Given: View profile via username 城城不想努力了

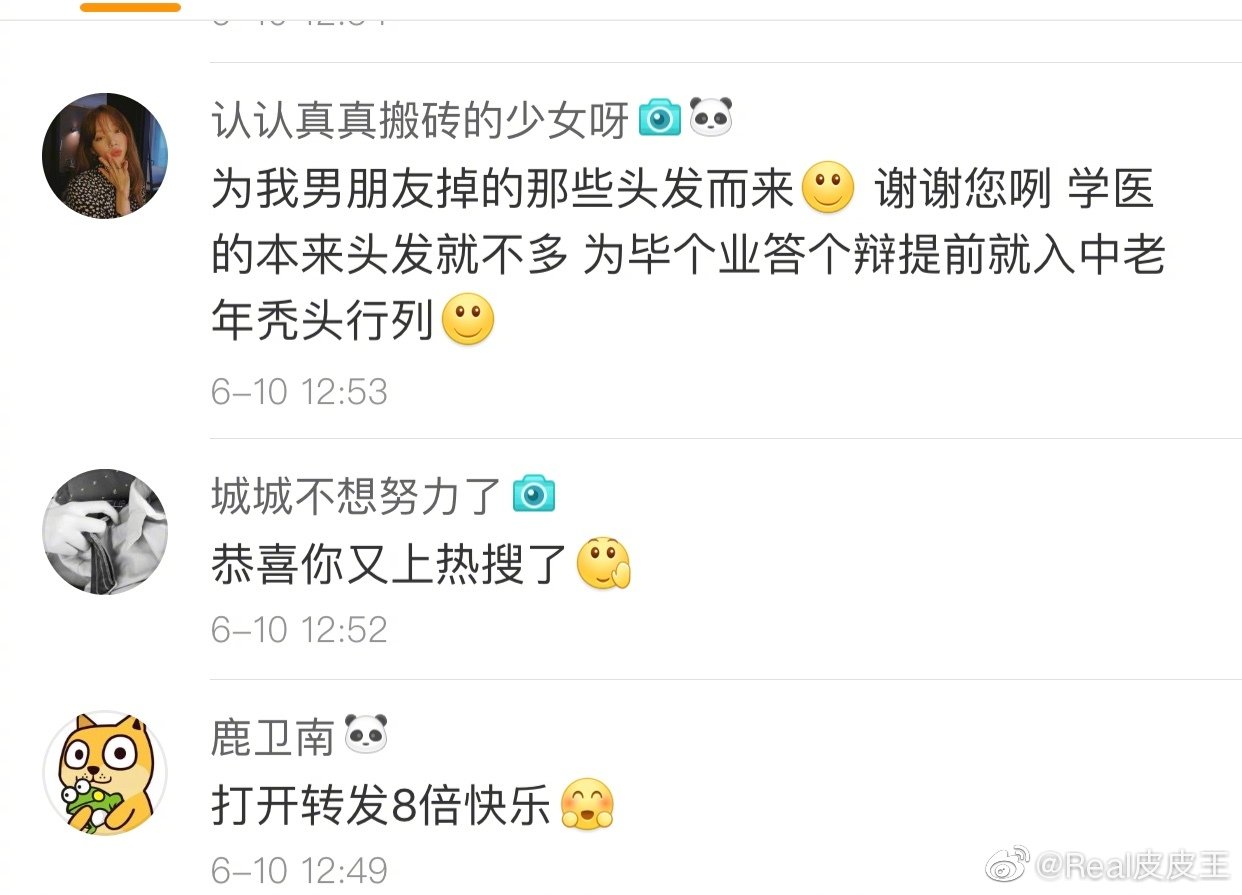Looking at the screenshot, I should (356, 496).
